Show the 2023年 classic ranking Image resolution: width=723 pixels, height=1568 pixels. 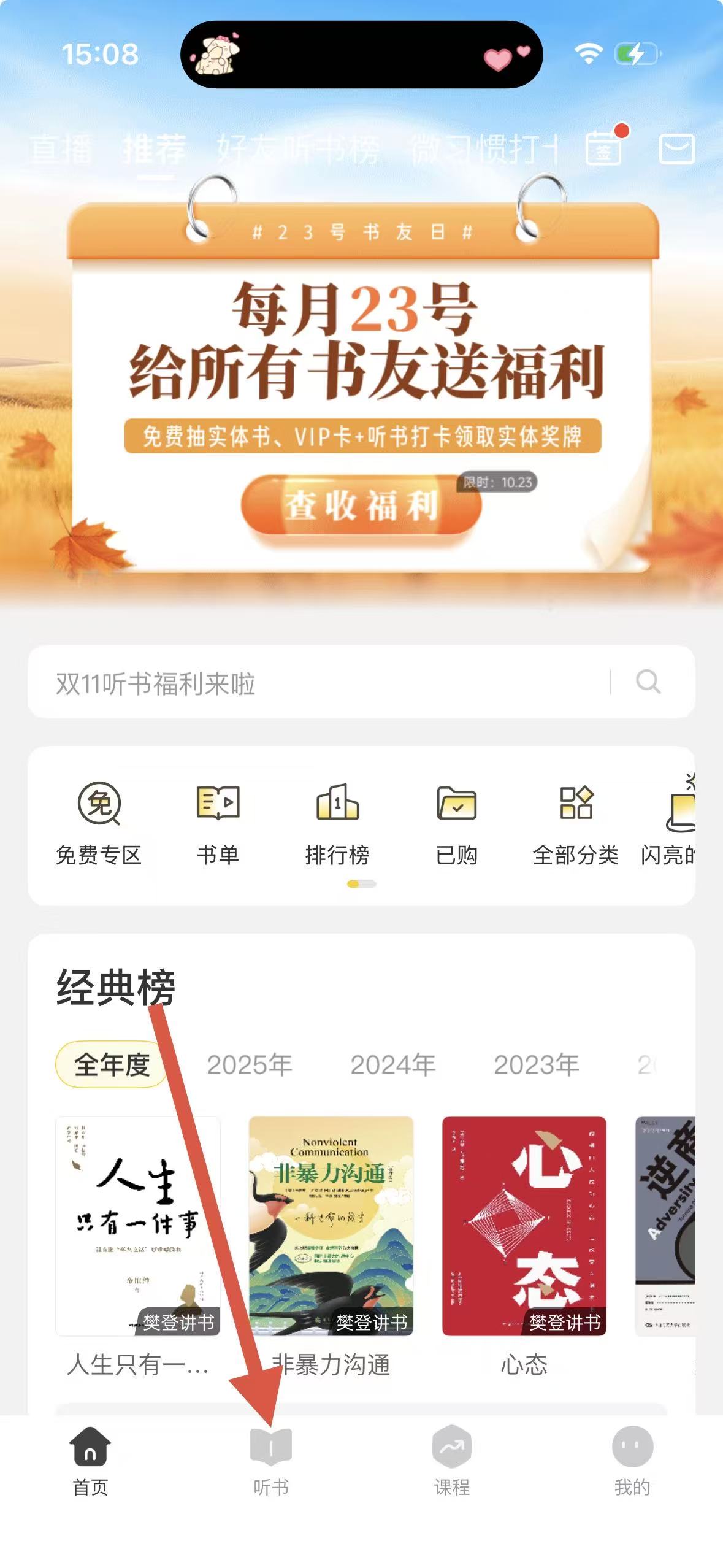(x=537, y=1065)
